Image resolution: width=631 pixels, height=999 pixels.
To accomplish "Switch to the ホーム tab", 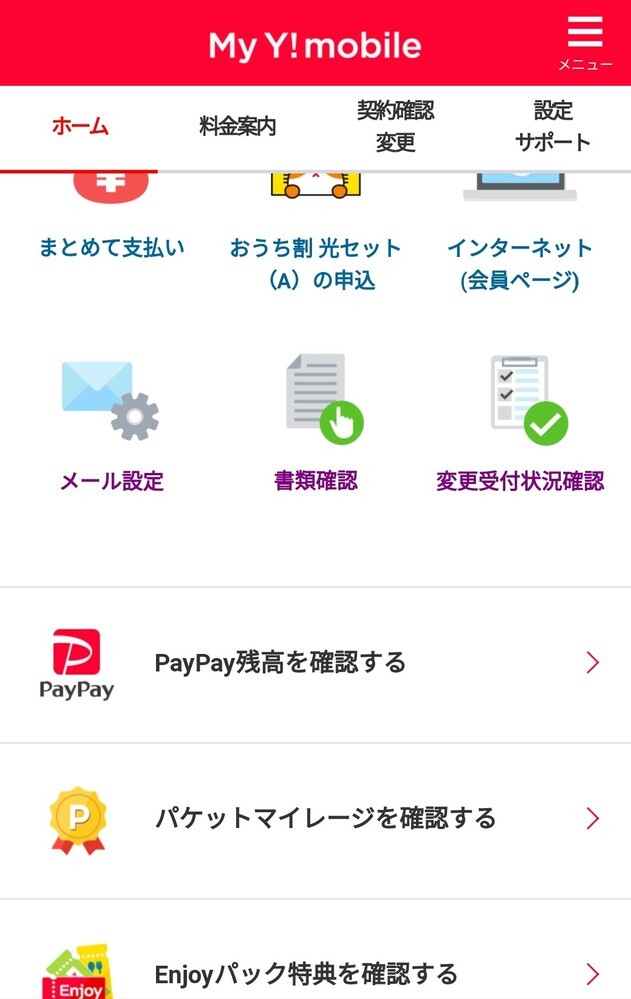I will 80,127.
